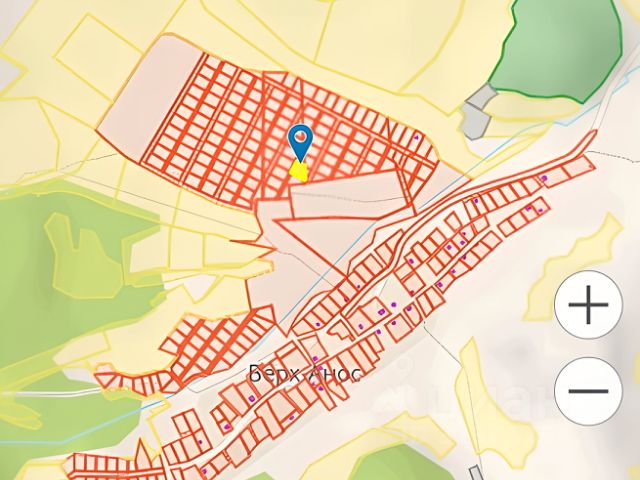Zoom out of the map
This screenshot has height=480, width=640.
588,390
